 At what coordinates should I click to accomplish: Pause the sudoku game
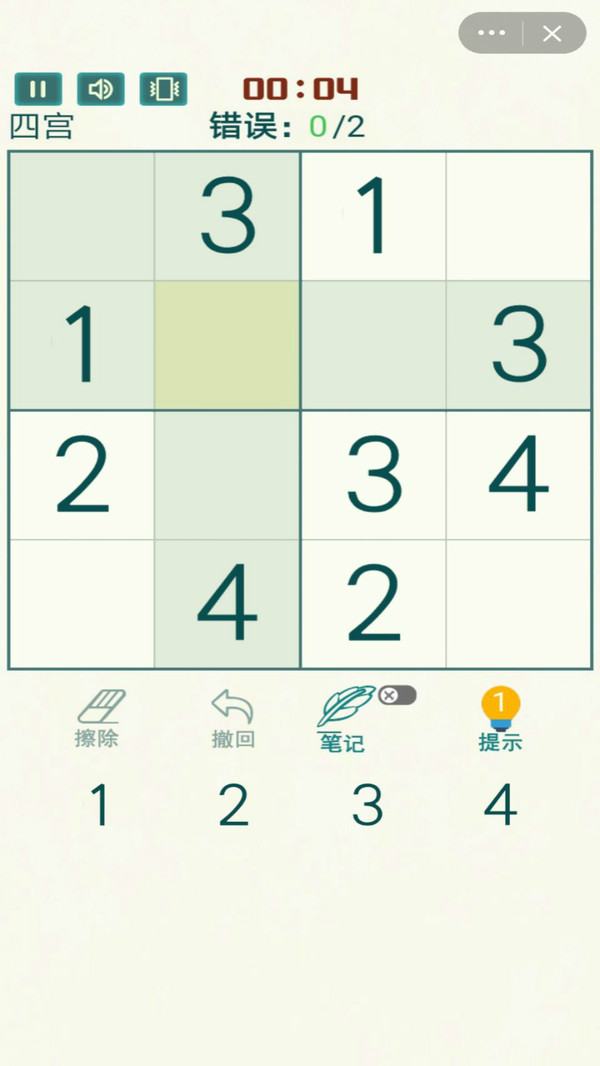[38, 89]
